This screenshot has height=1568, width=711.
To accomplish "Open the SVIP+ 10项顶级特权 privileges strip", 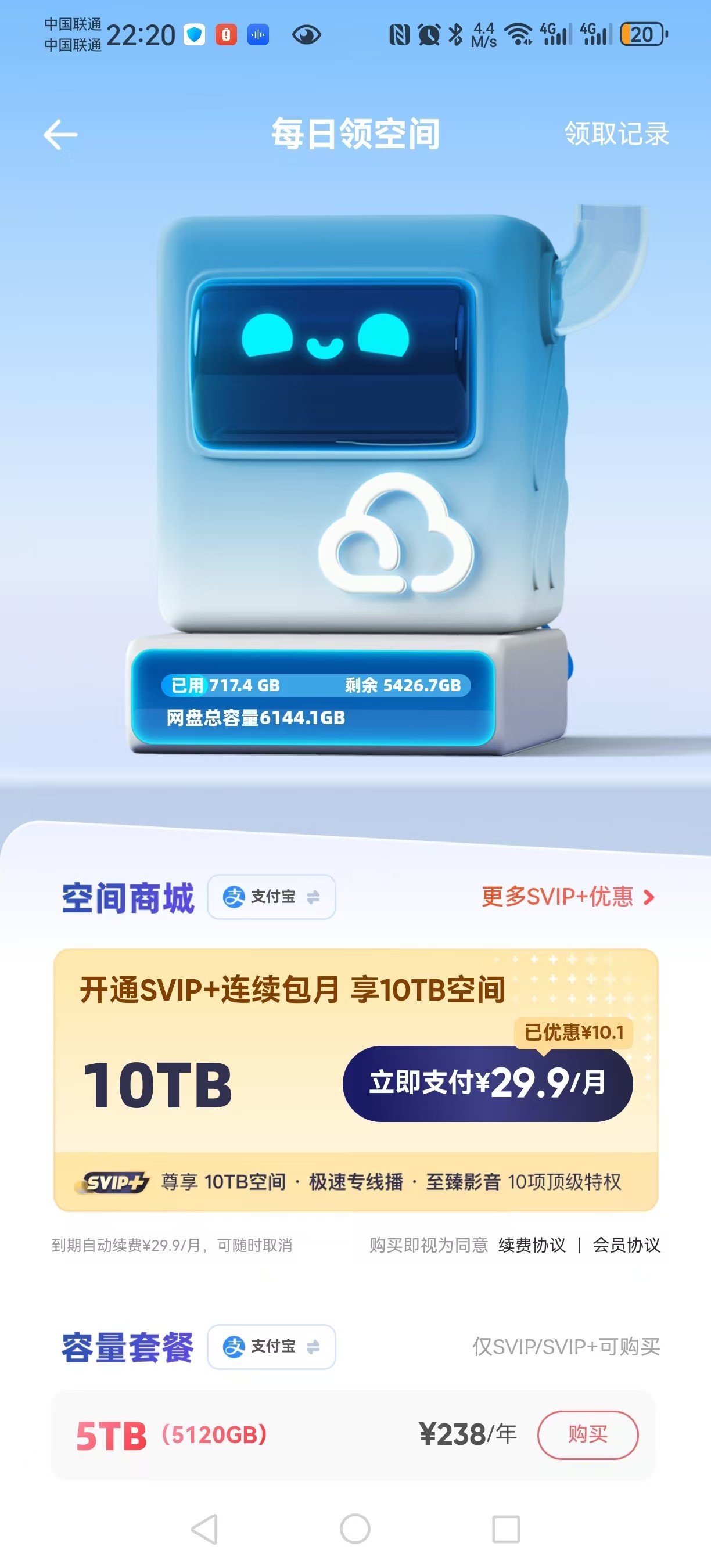I will 355,1182.
